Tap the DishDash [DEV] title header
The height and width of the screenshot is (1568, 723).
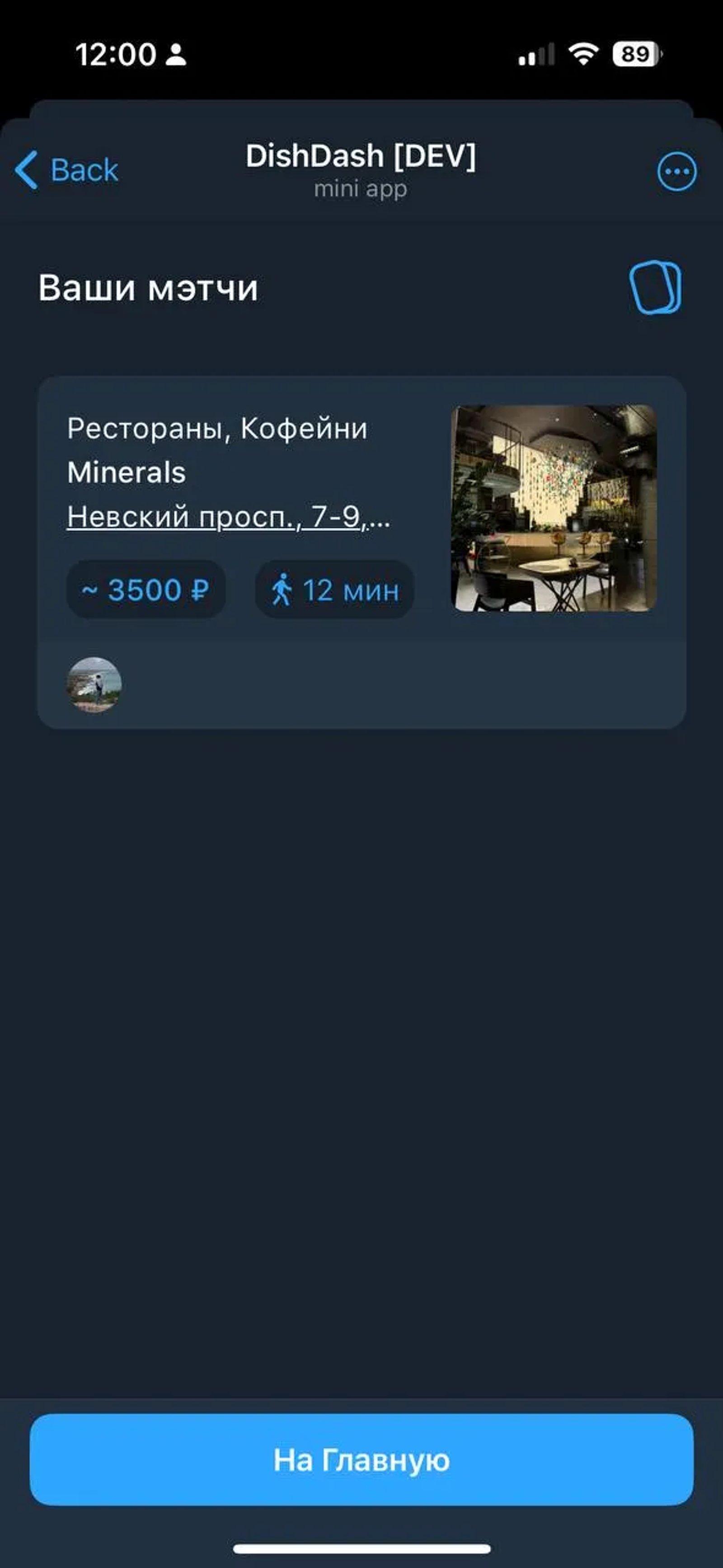pyautogui.click(x=361, y=156)
